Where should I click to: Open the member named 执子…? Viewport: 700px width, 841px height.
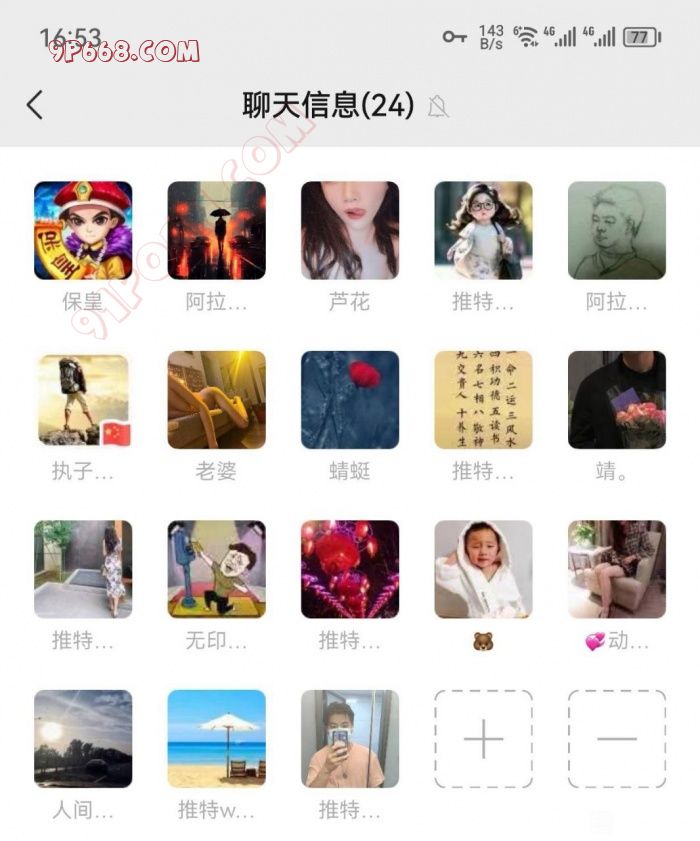tap(83, 399)
